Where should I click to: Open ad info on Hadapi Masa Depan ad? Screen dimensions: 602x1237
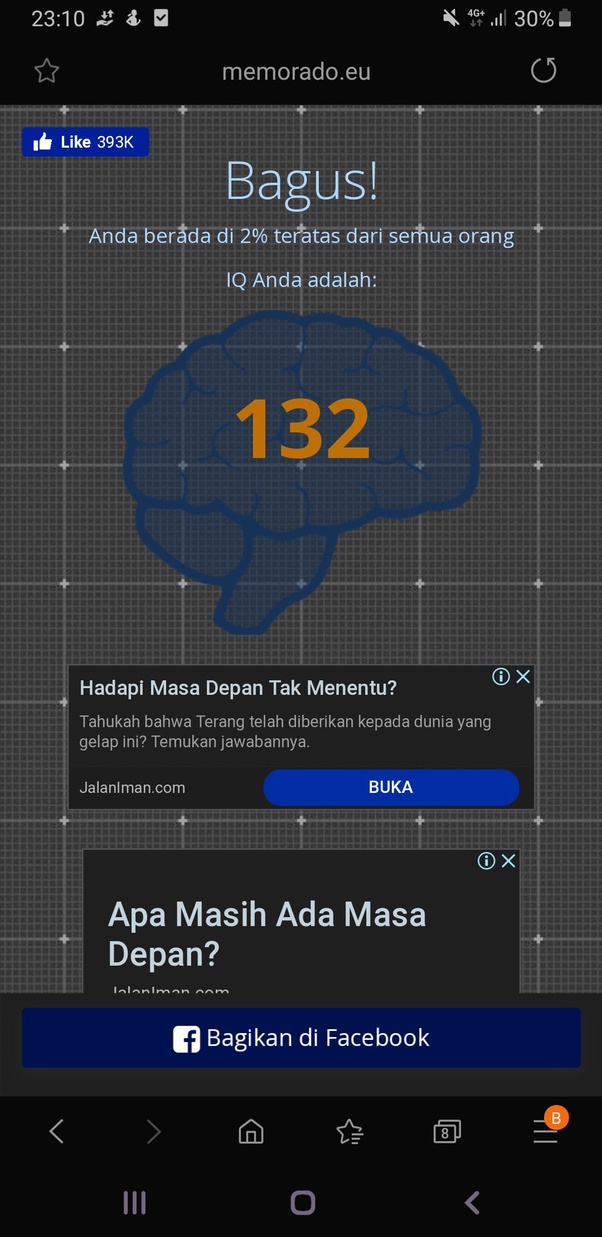tap(501, 677)
